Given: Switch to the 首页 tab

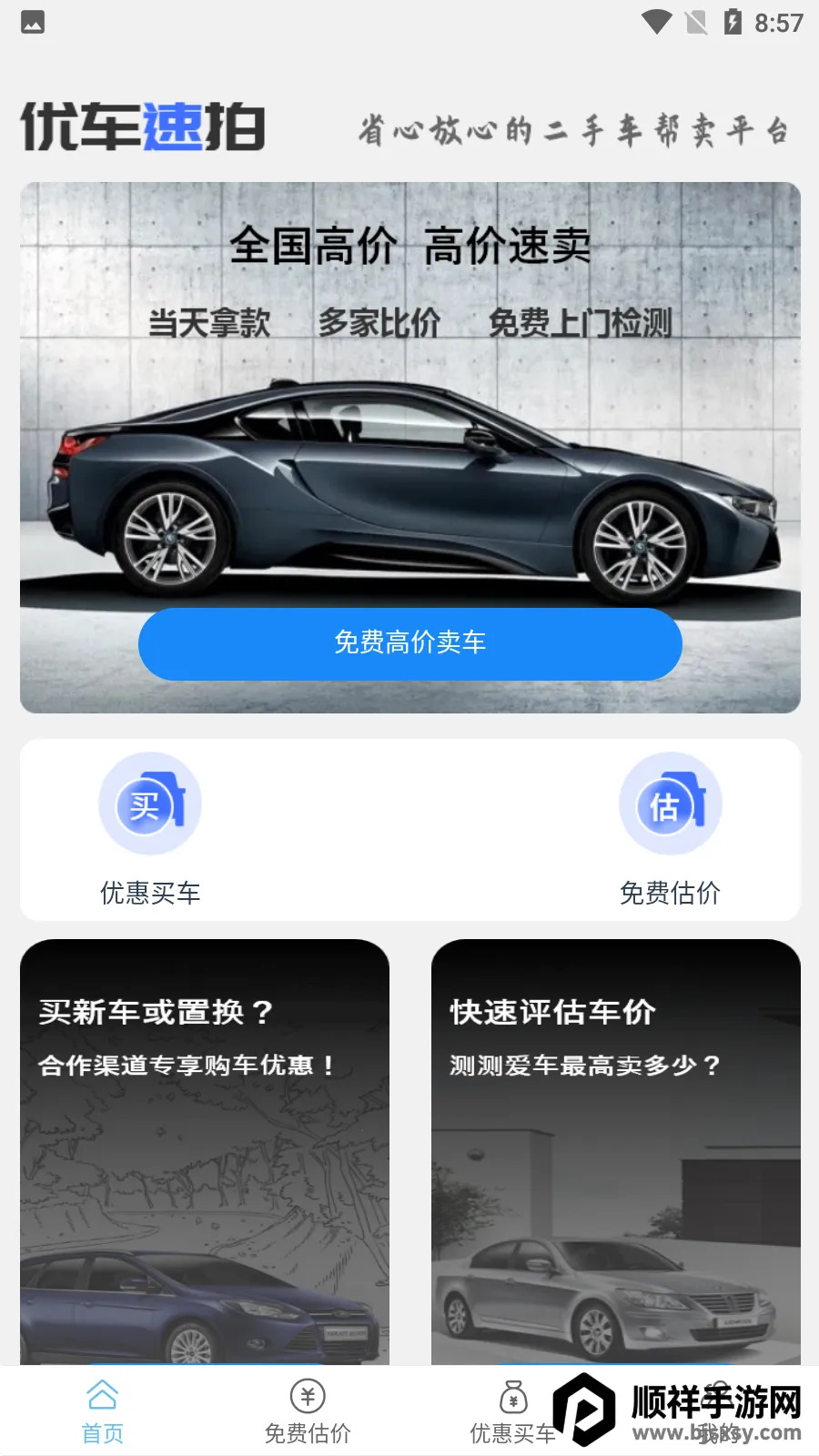Looking at the screenshot, I should coord(102,1411).
